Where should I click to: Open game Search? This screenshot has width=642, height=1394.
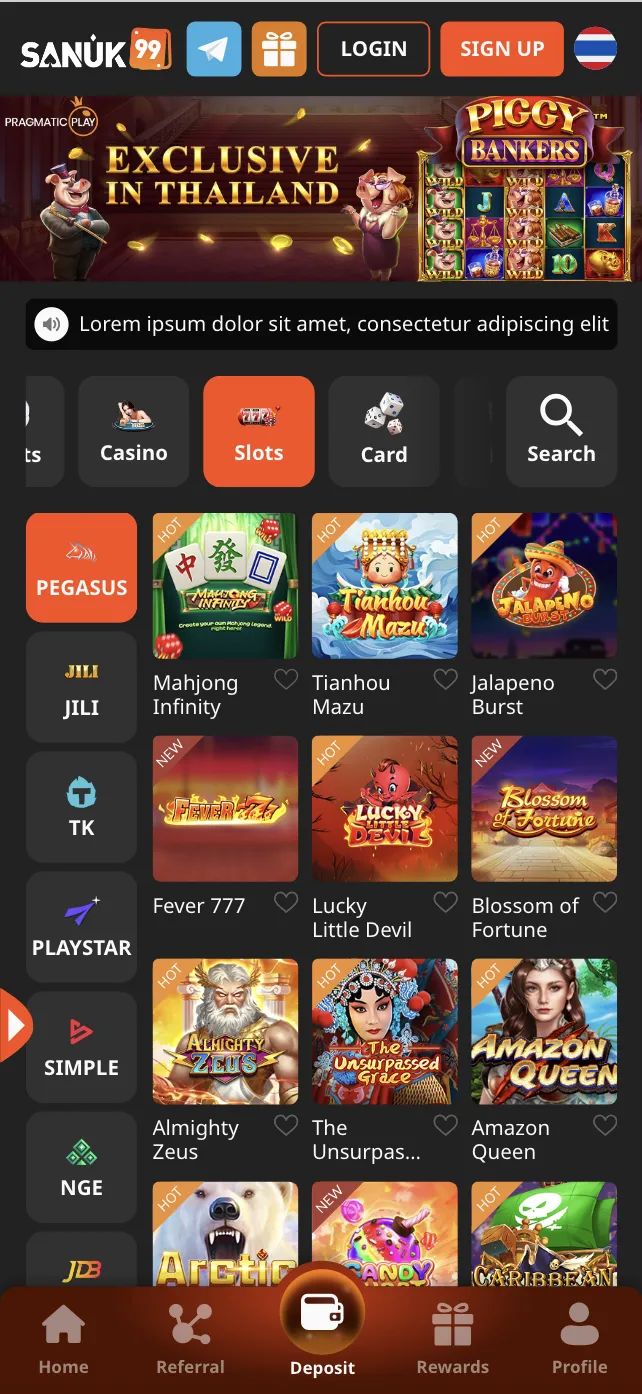click(561, 431)
